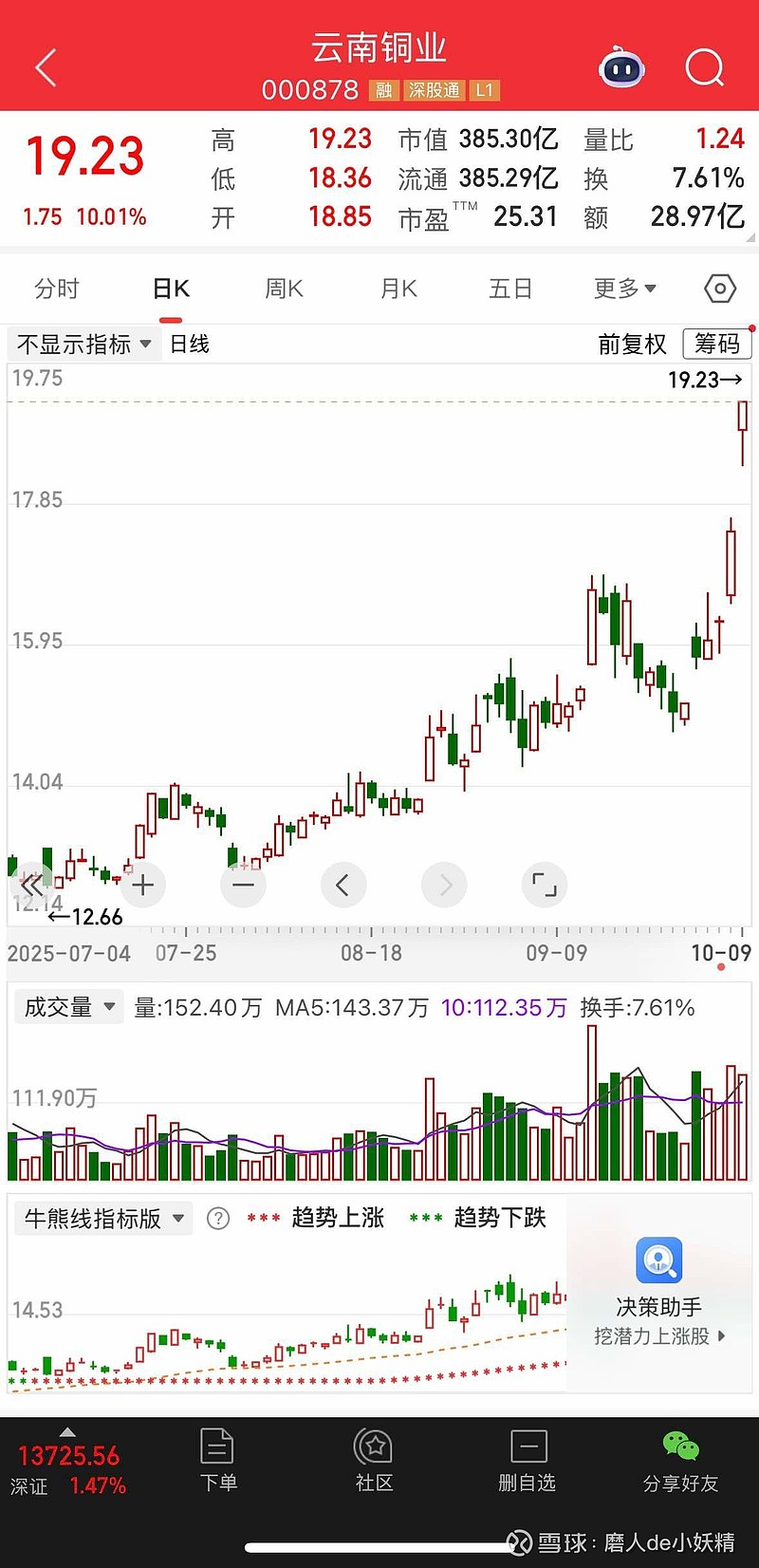
Task: Share to friends via WeChat icon
Action: 680,1459
